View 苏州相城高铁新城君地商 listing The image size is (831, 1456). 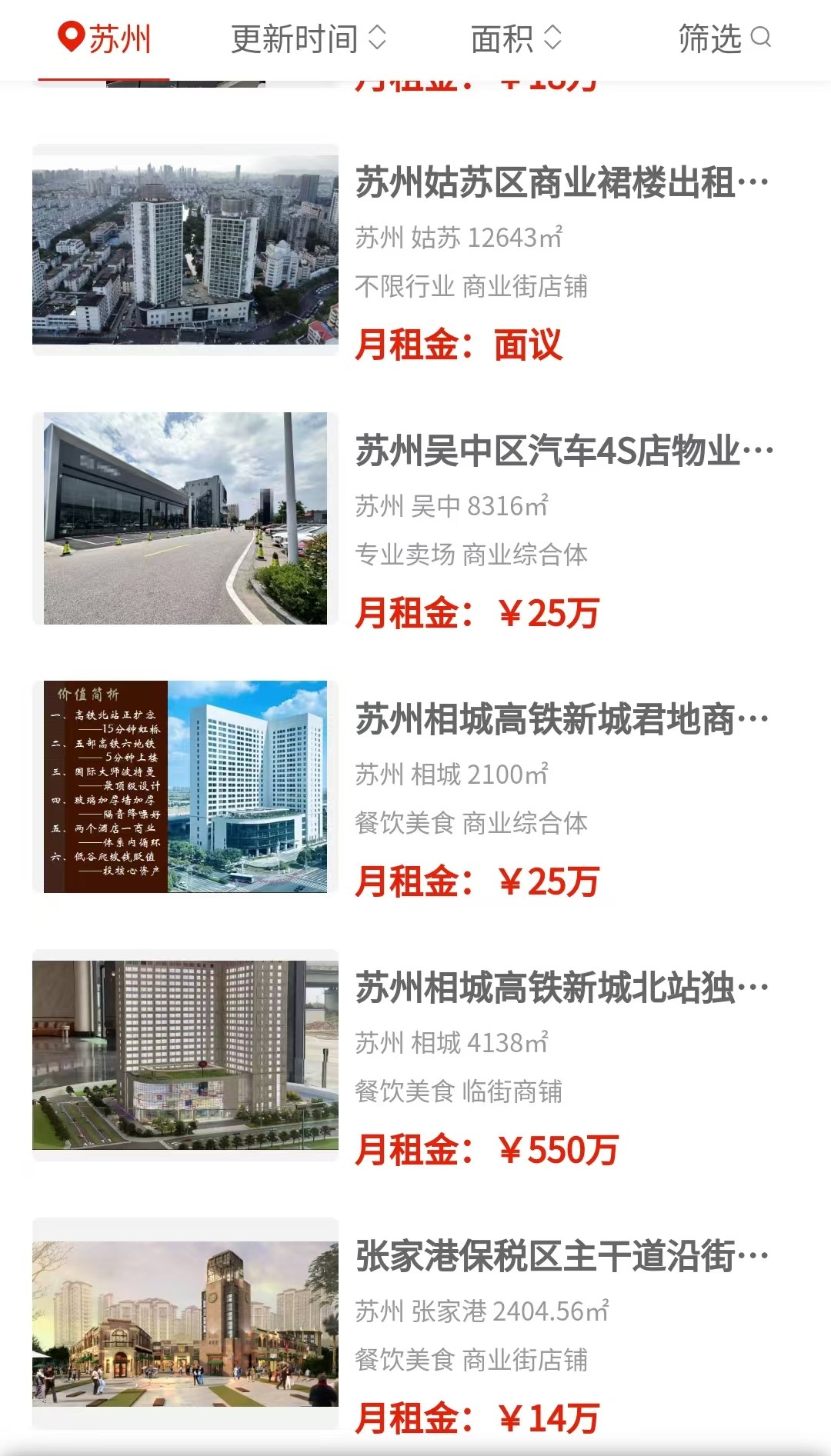[415, 787]
